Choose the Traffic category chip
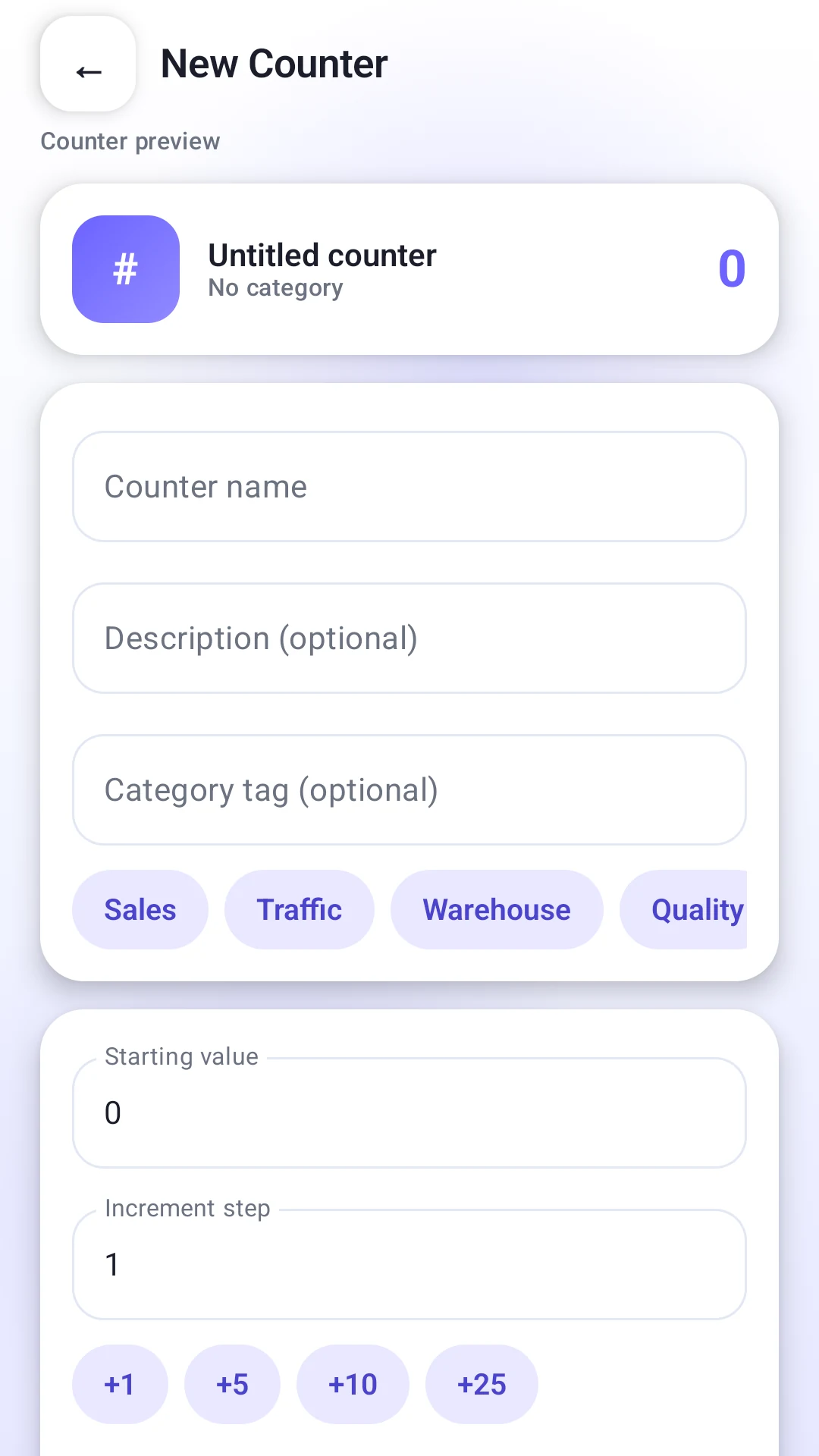 point(300,909)
